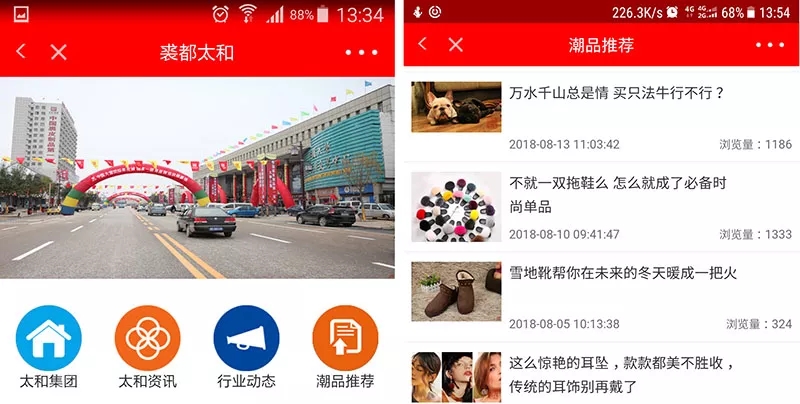Open the 太和集团 home icon
Screen dimensions: 800x404
48,338
